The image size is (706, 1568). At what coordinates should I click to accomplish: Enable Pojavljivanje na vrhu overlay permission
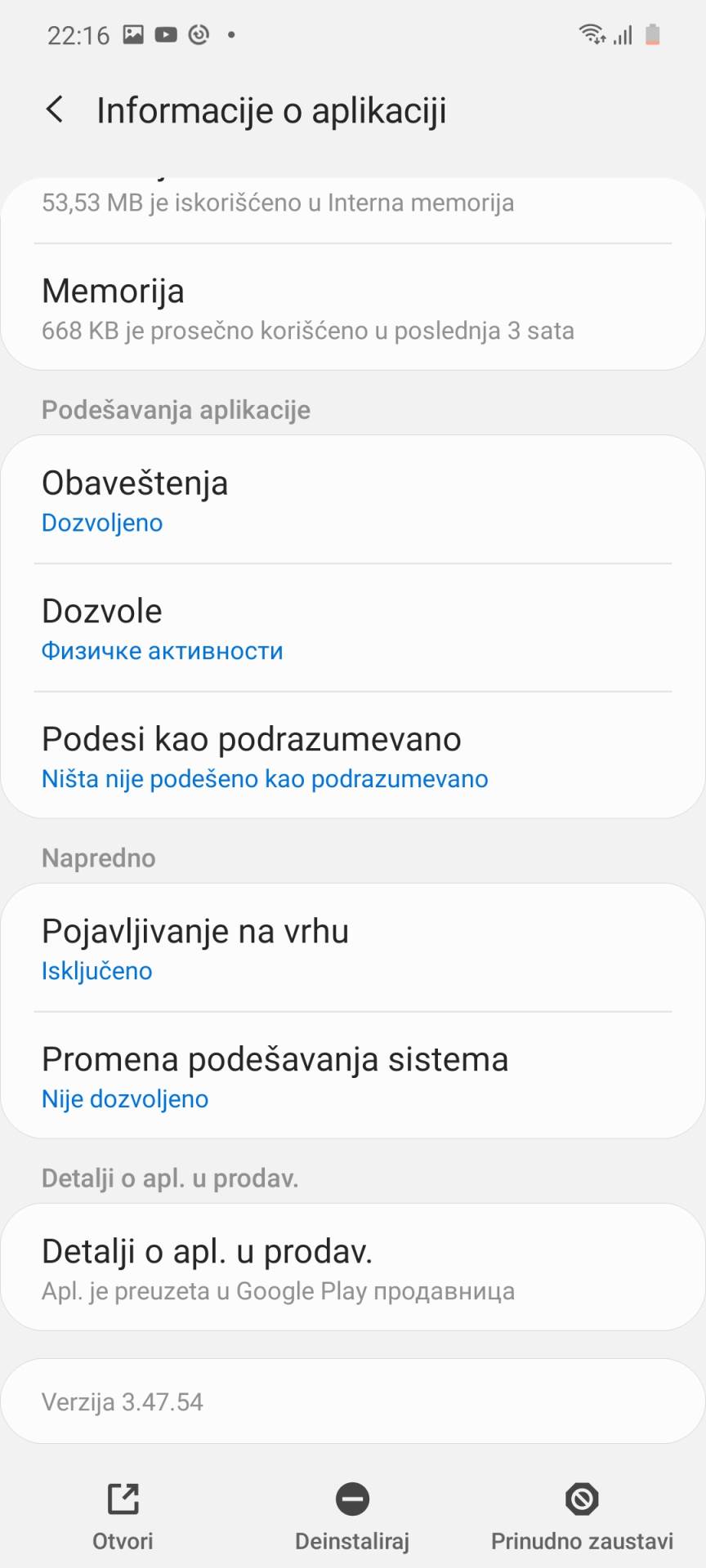[353, 947]
